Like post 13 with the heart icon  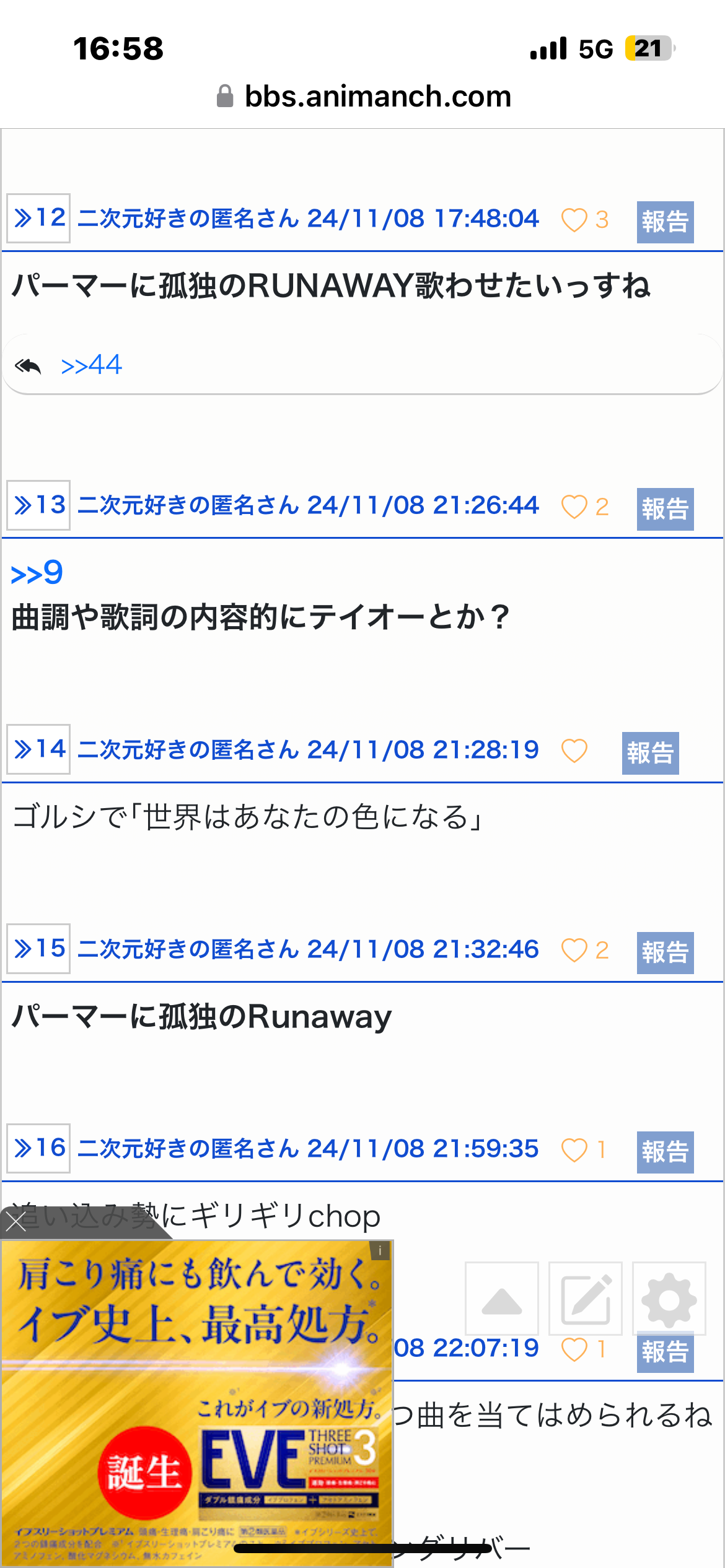tap(574, 507)
